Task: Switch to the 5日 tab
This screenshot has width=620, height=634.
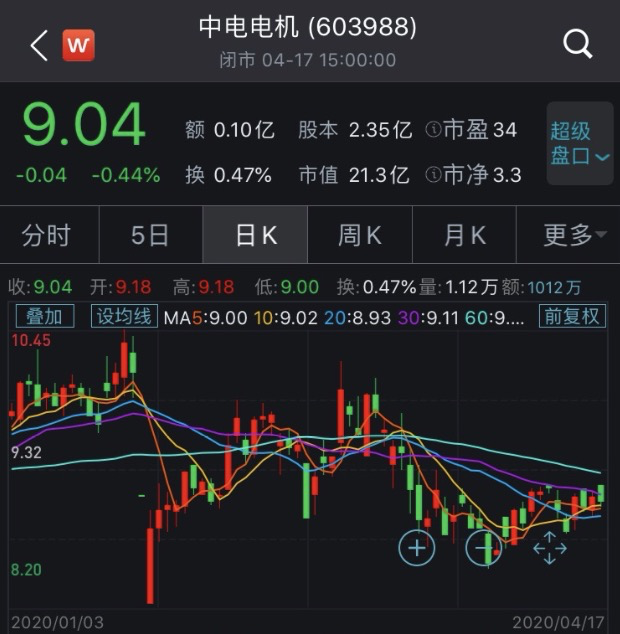Action: (150, 235)
